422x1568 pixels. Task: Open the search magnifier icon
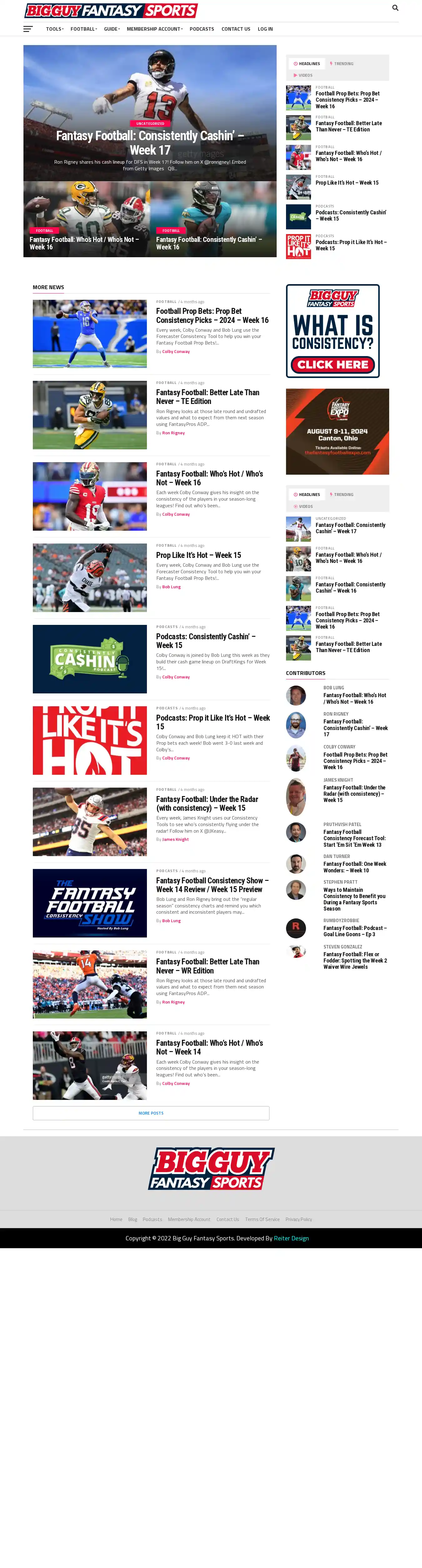[395, 8]
